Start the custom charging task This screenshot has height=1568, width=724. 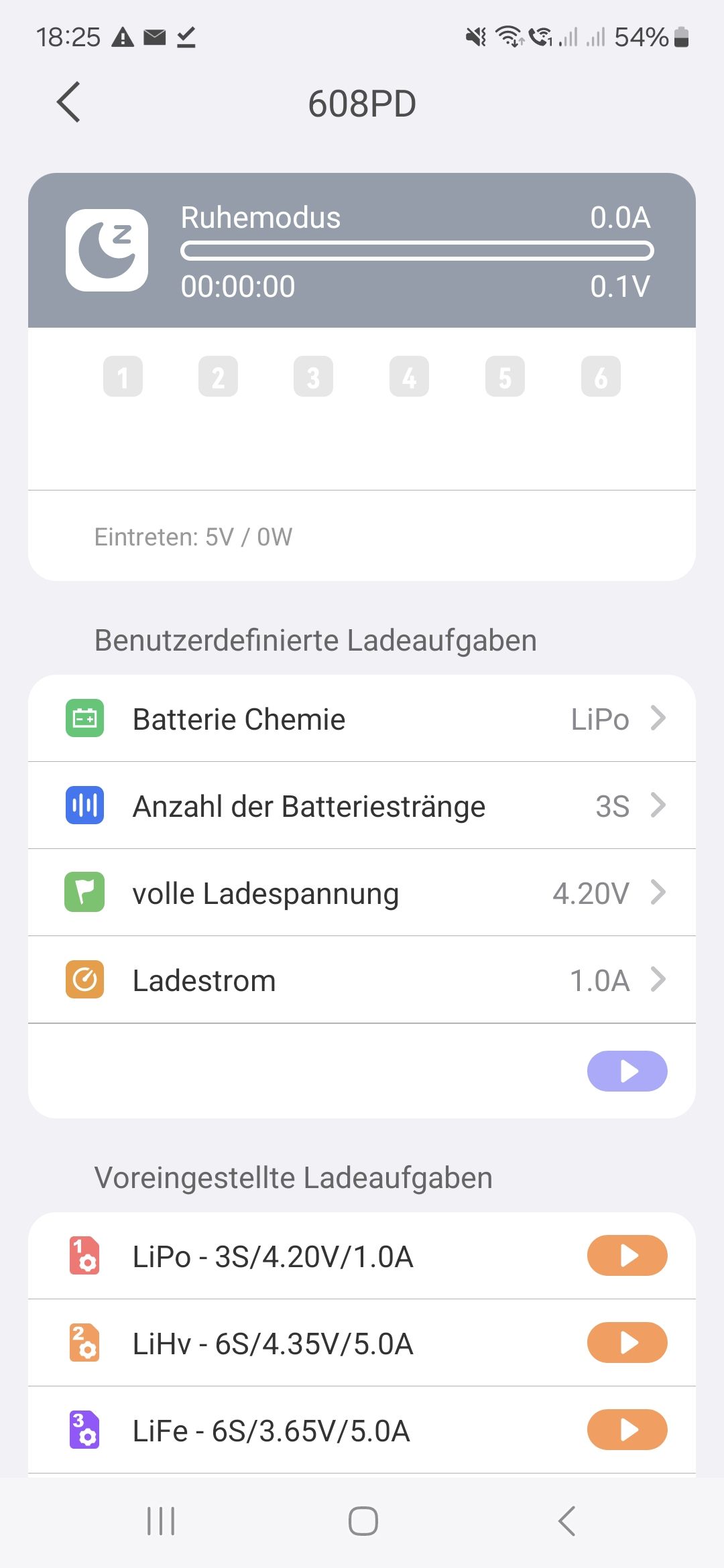[x=627, y=1071]
